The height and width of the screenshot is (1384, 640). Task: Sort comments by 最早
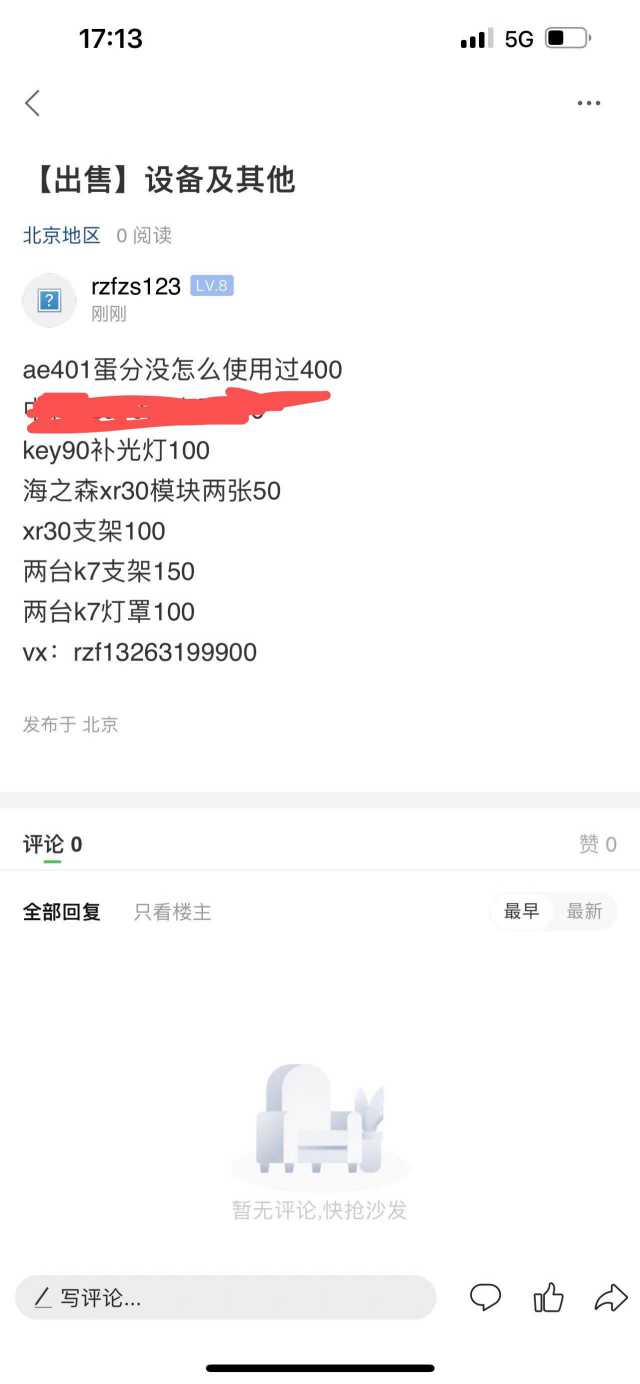(x=522, y=911)
